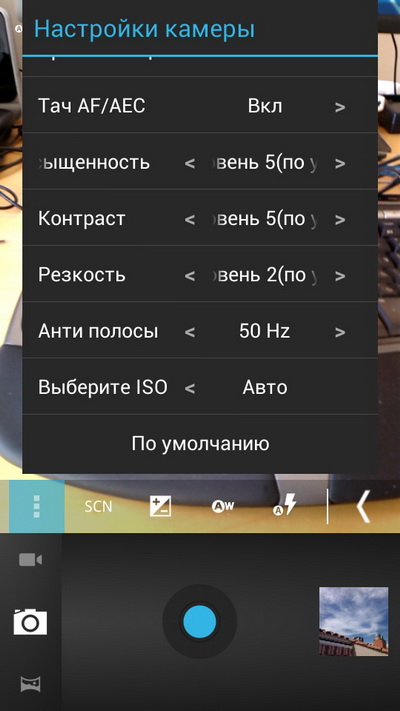Viewport: 400px width, 711px height.
Task: Change the auto flash mode
Action: click(x=285, y=506)
